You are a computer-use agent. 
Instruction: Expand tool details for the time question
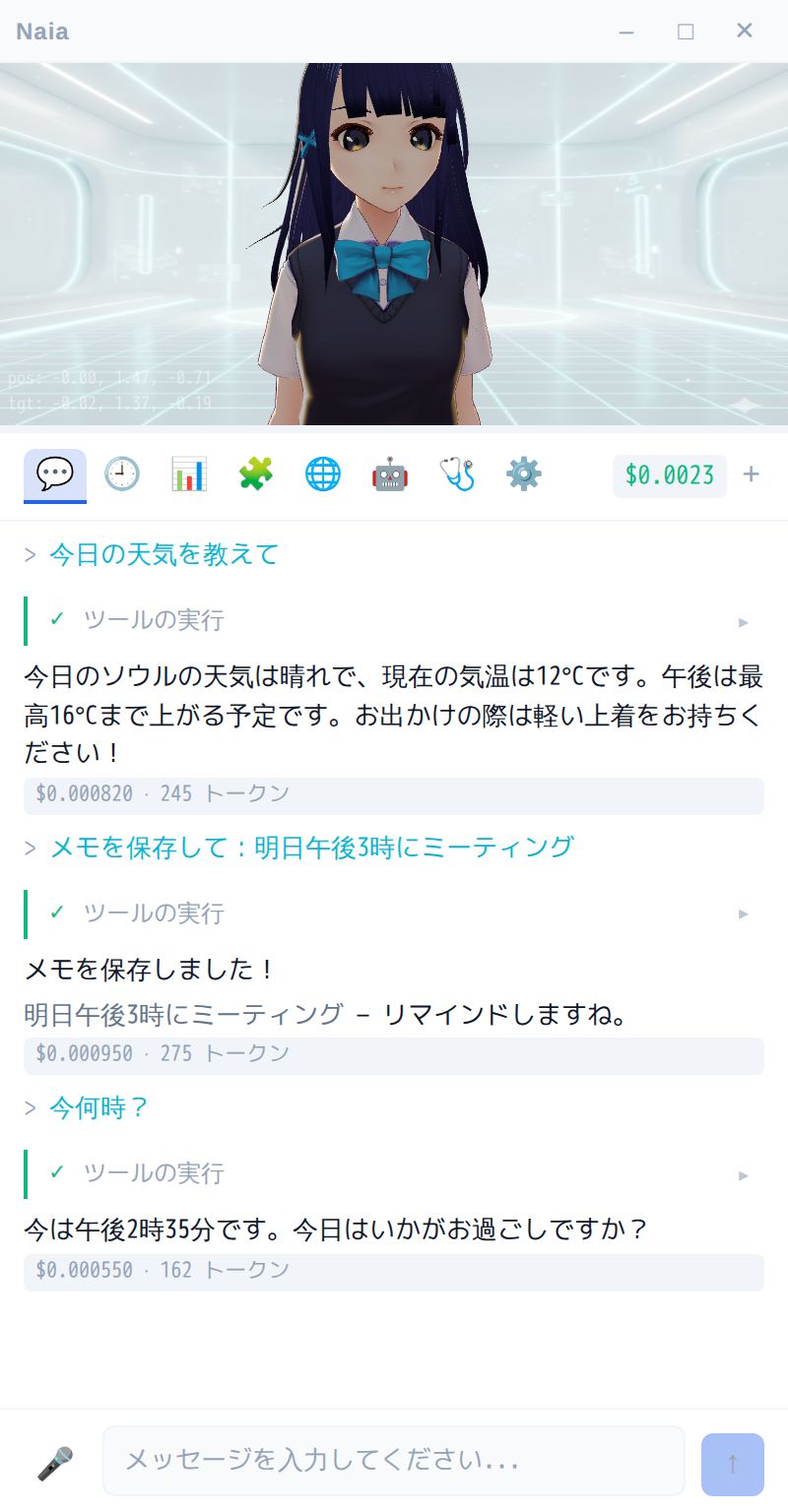click(744, 1173)
